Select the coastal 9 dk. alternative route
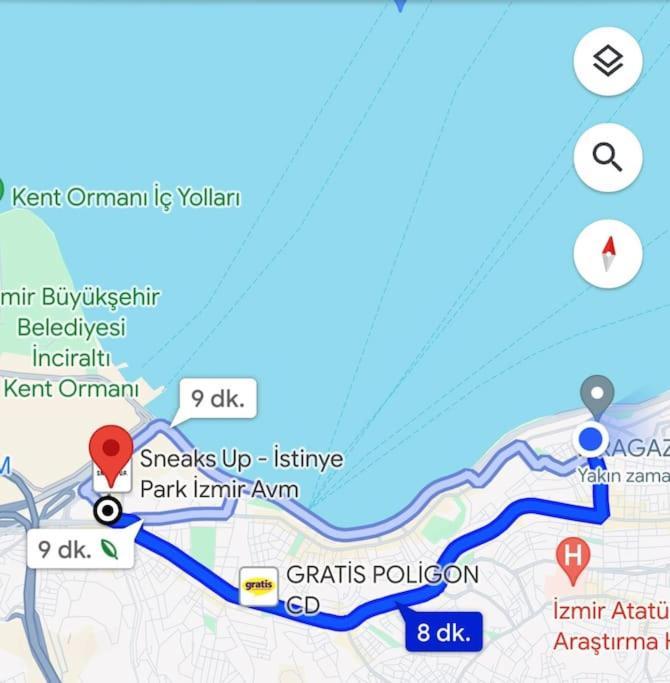Viewport: 670px width, 683px height. coord(217,398)
